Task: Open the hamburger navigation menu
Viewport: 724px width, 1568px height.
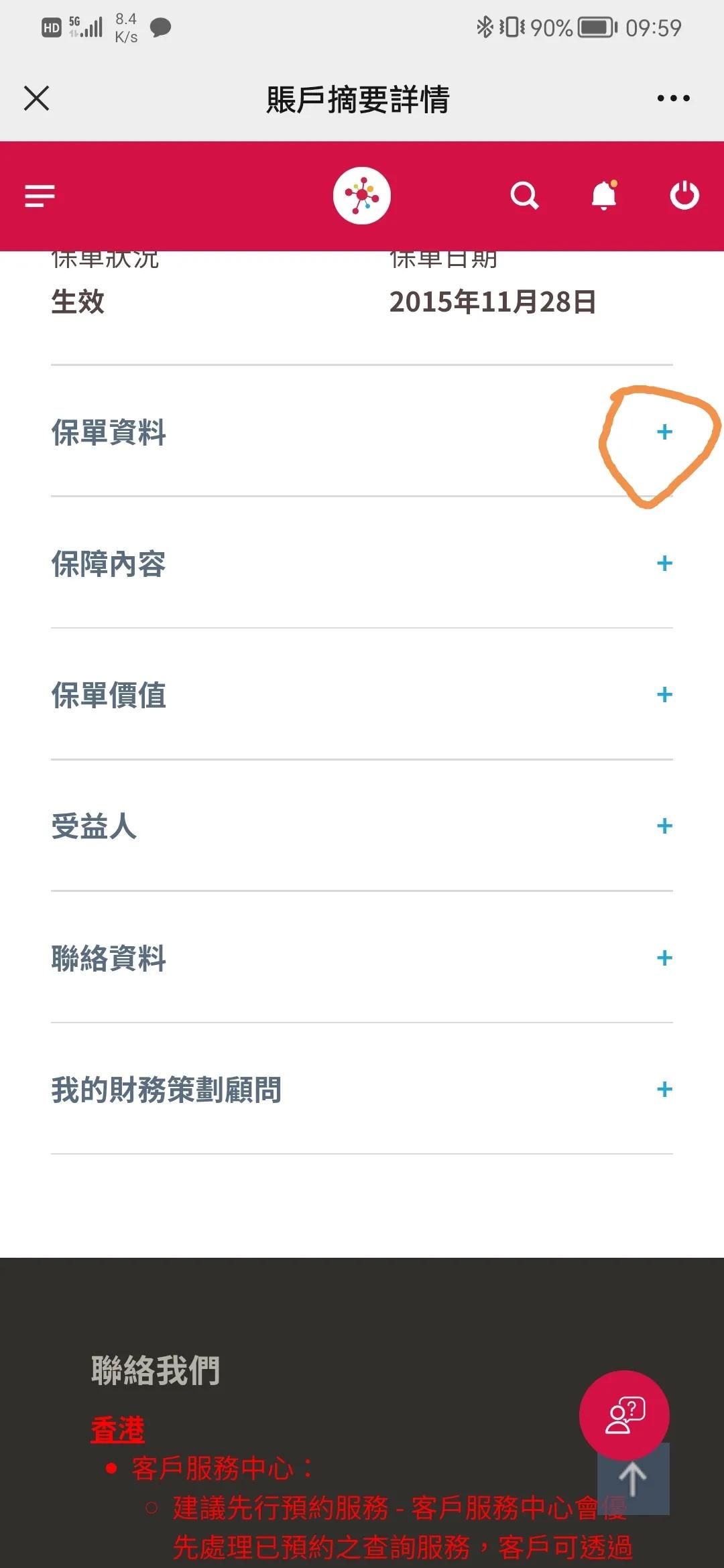Action: [39, 196]
